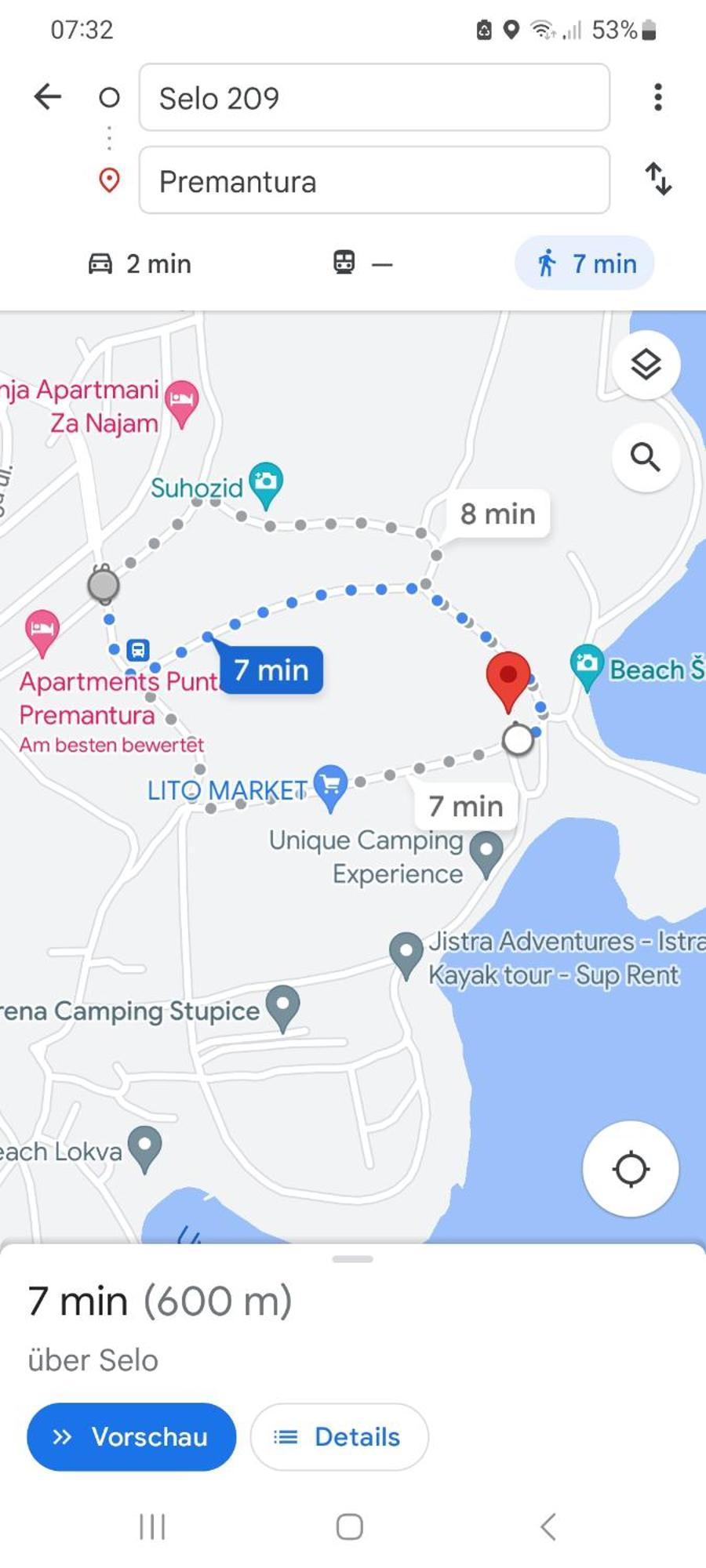Open Unique Camping Experience pin
The width and height of the screenshot is (706, 1568).
point(486,852)
